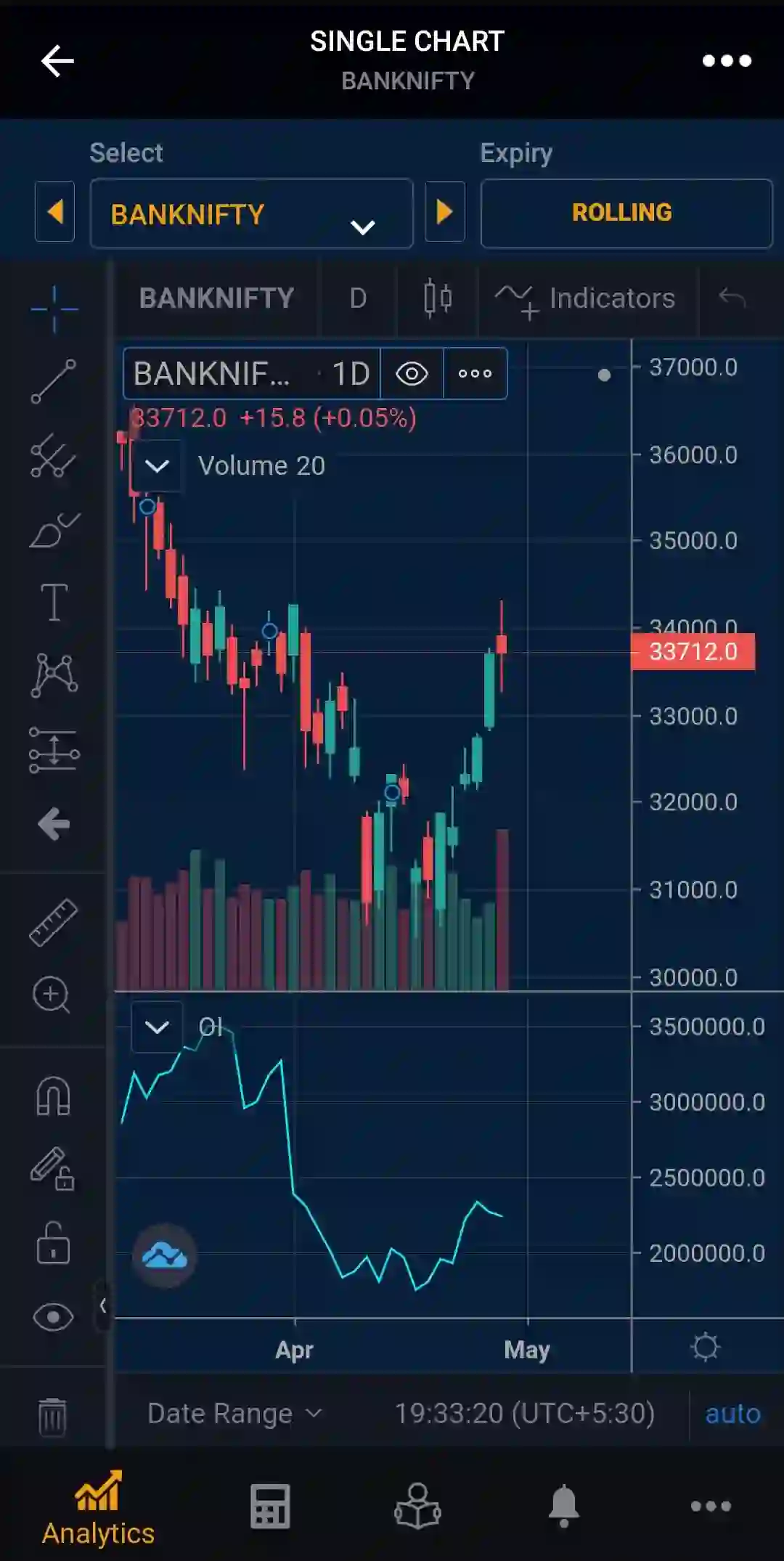Select the text annotation tool
The height and width of the screenshot is (1561, 784).
click(54, 602)
